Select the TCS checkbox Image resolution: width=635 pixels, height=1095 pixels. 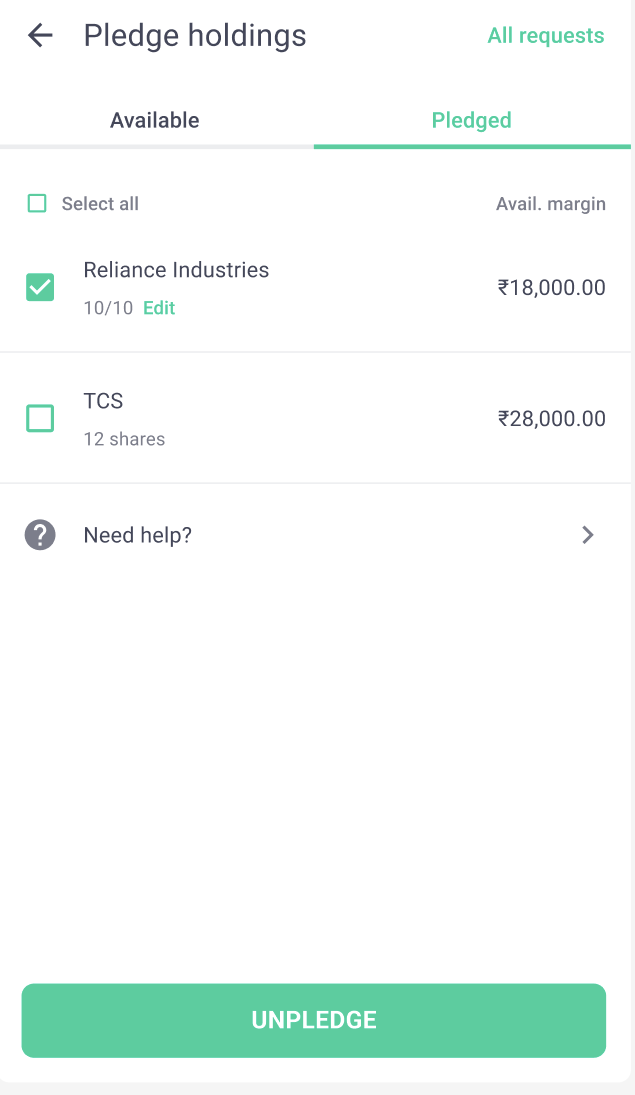[40, 418]
